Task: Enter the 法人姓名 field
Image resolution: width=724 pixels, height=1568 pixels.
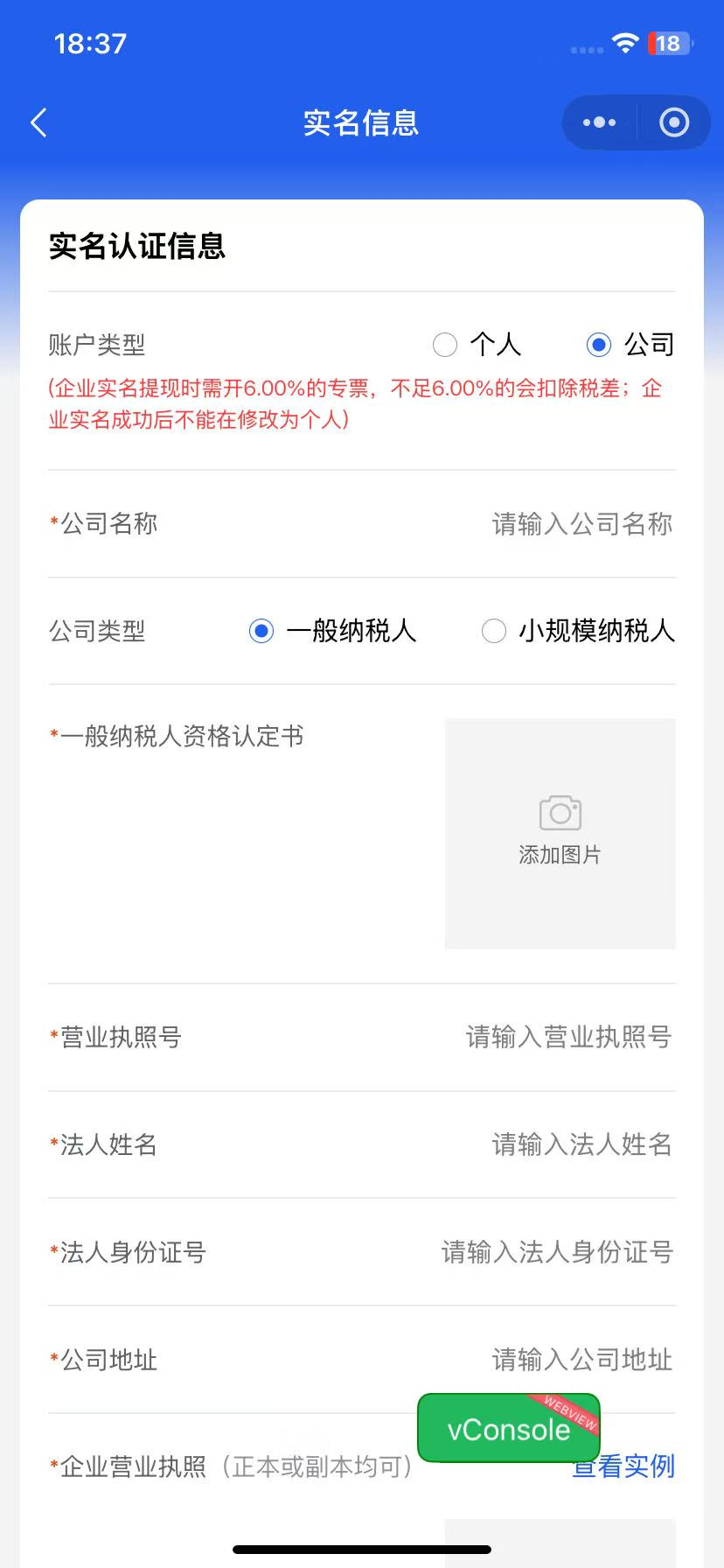Action: (x=581, y=1144)
